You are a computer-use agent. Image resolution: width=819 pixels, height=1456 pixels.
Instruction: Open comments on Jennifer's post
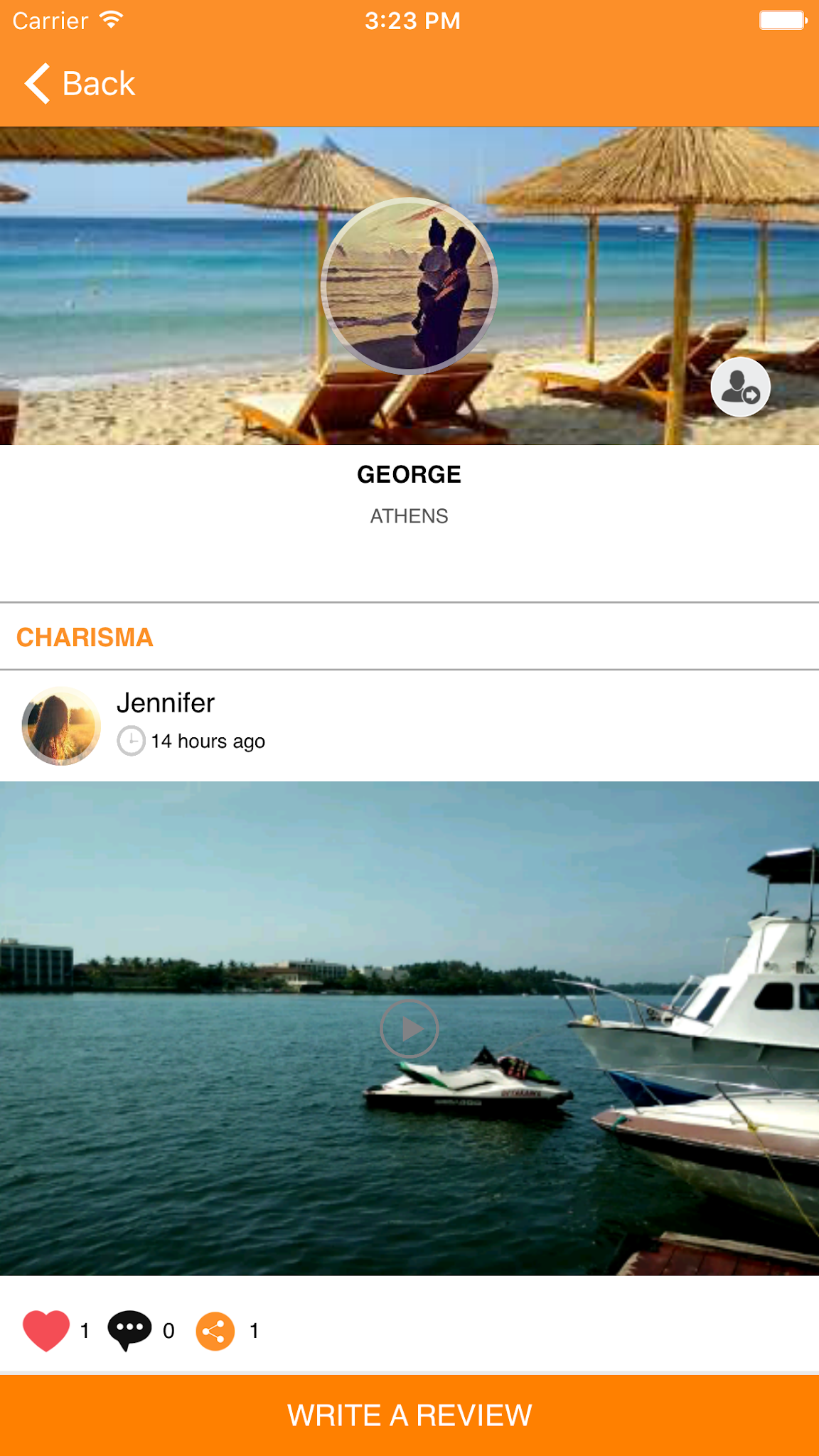coord(129,1330)
